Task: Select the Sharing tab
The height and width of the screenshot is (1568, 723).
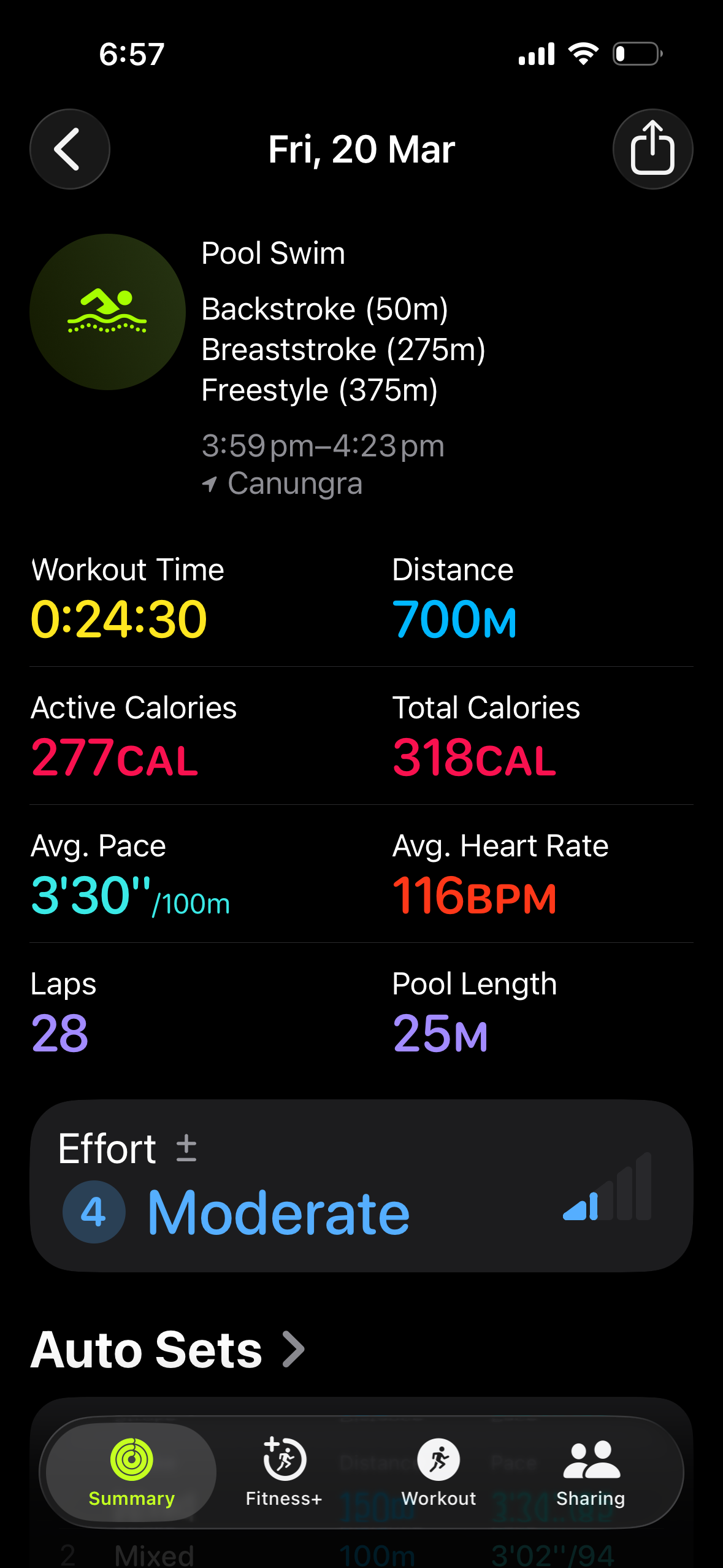Action: coord(591,1472)
